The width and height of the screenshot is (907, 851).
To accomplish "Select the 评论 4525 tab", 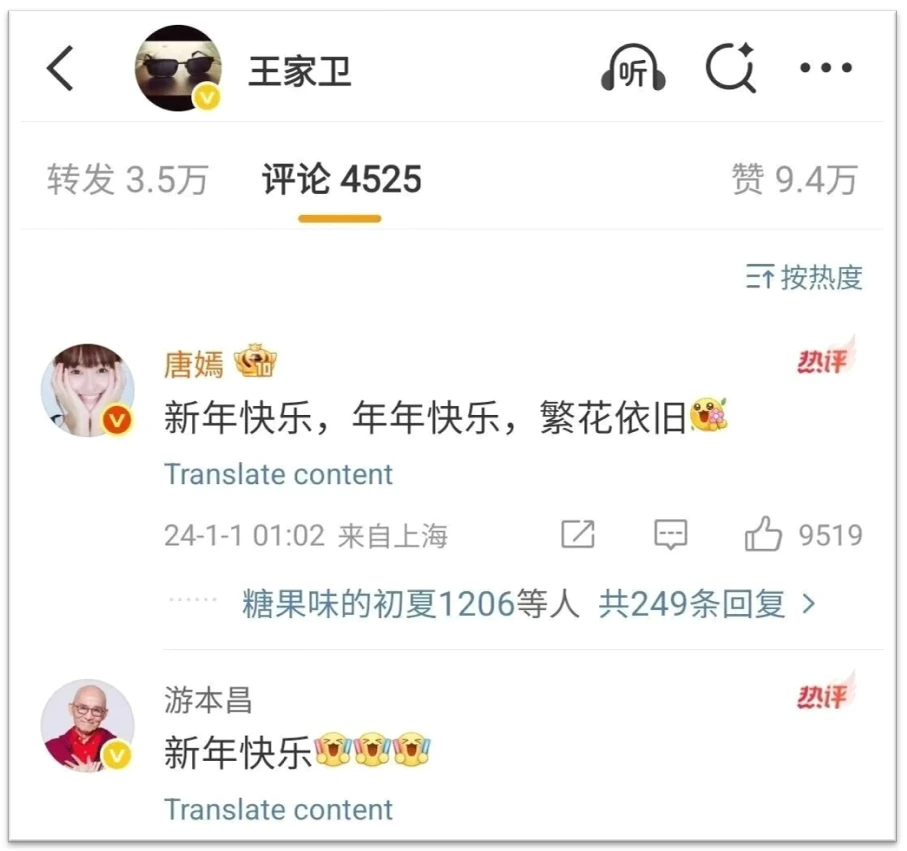I will (341, 180).
